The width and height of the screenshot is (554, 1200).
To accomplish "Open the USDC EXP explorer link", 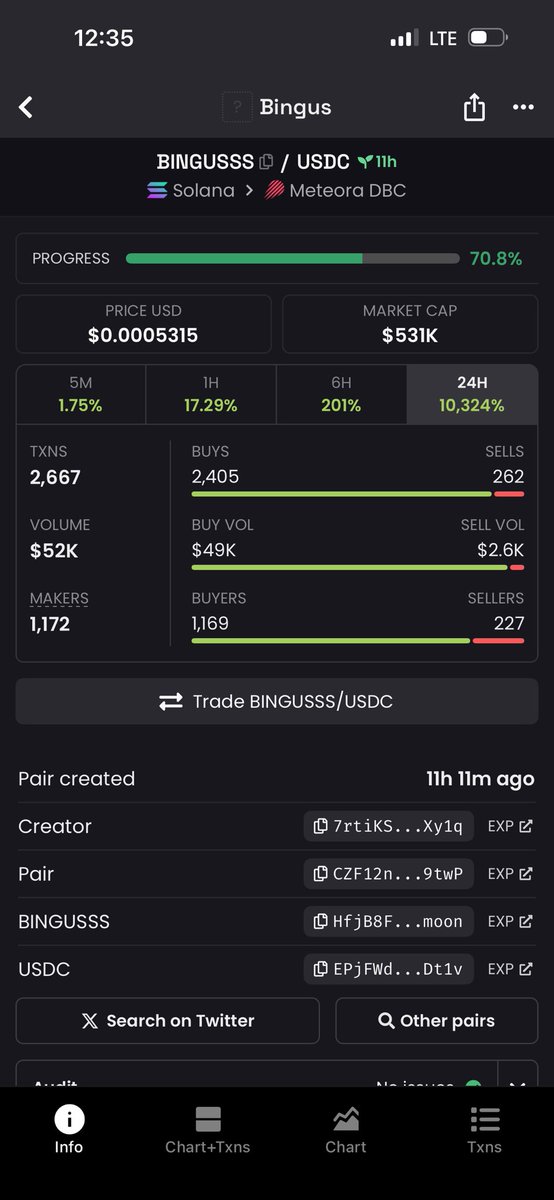I will click(x=510, y=969).
